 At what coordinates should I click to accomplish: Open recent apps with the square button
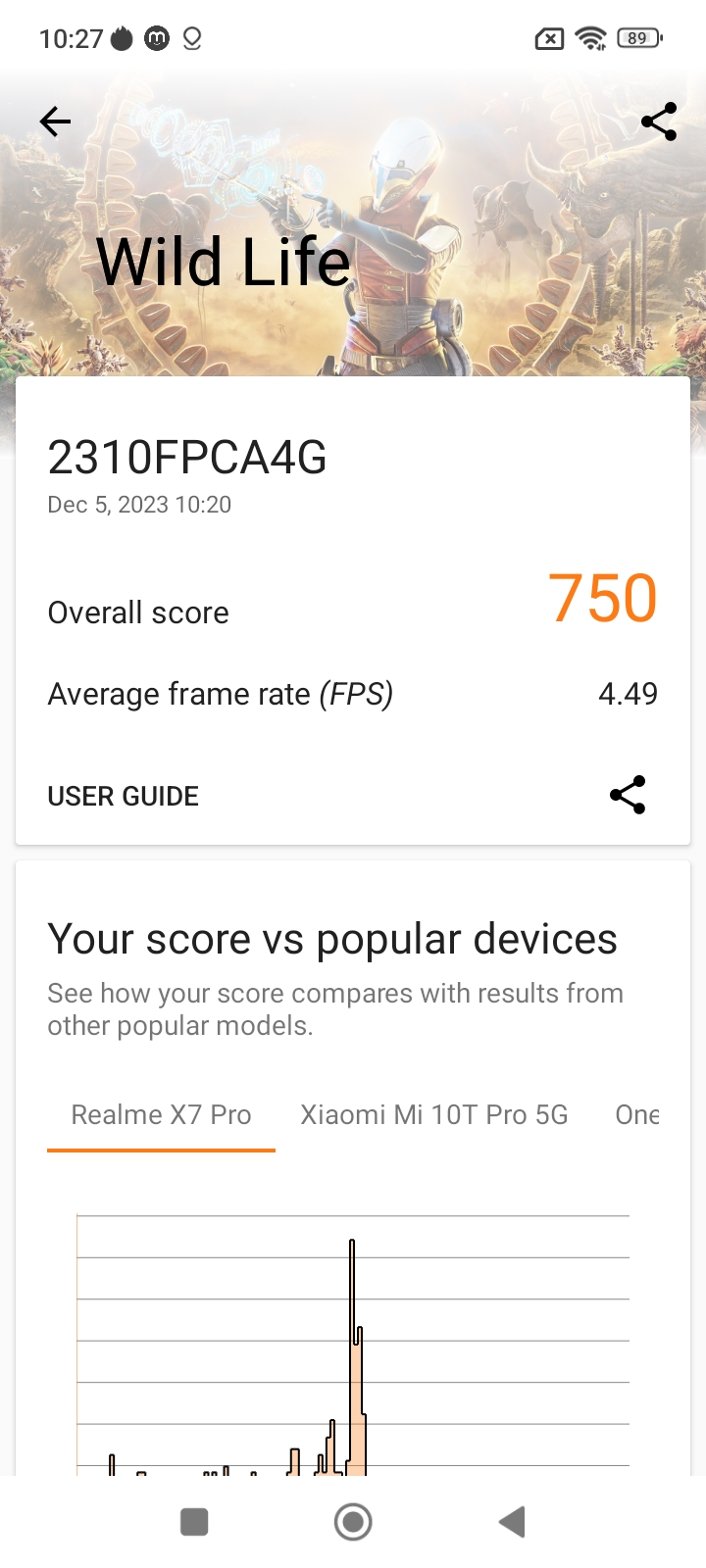[x=194, y=1522]
